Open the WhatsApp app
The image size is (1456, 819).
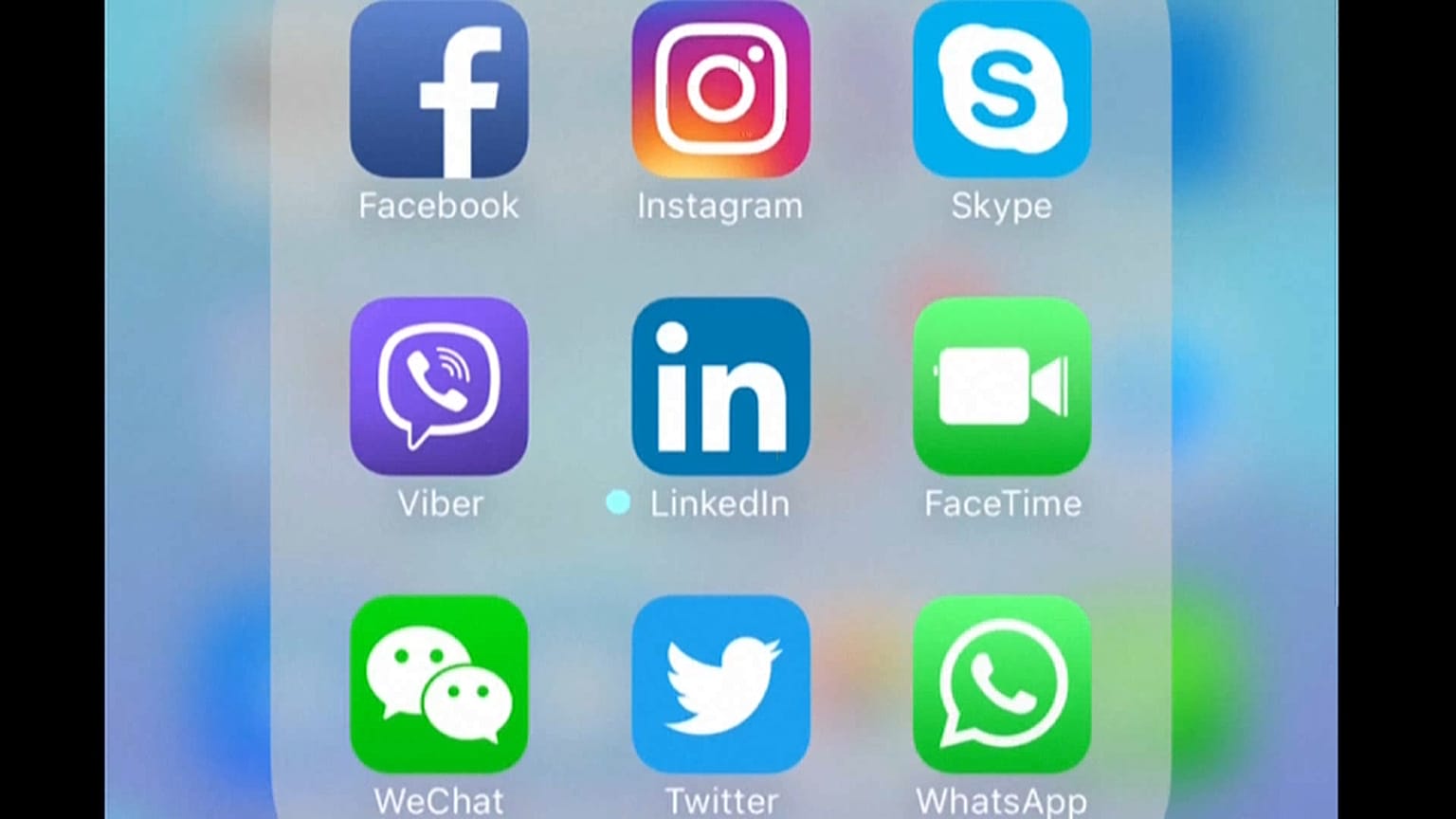pos(1002,684)
